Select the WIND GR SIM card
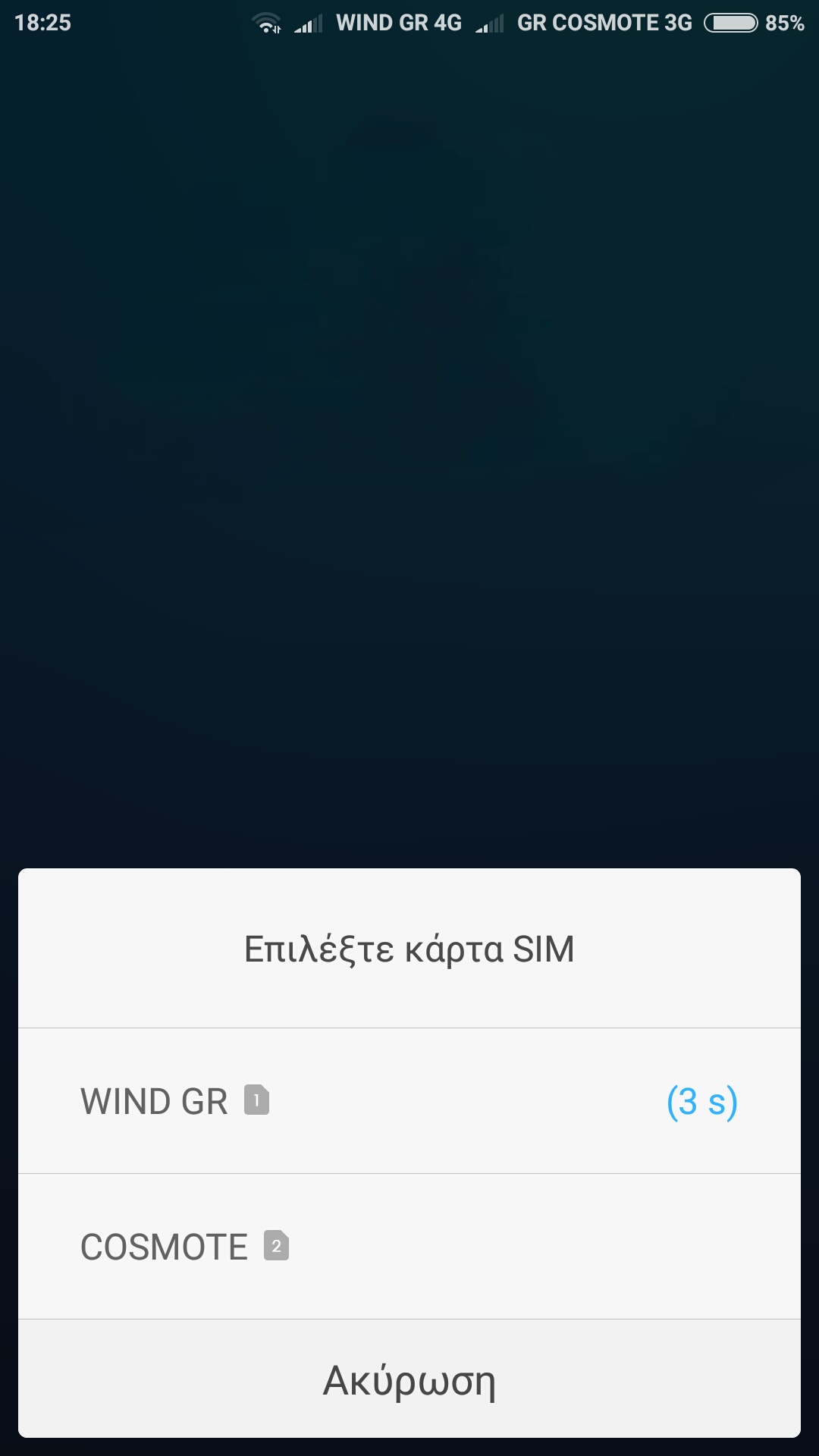819x1456 pixels. pyautogui.click(x=409, y=1101)
